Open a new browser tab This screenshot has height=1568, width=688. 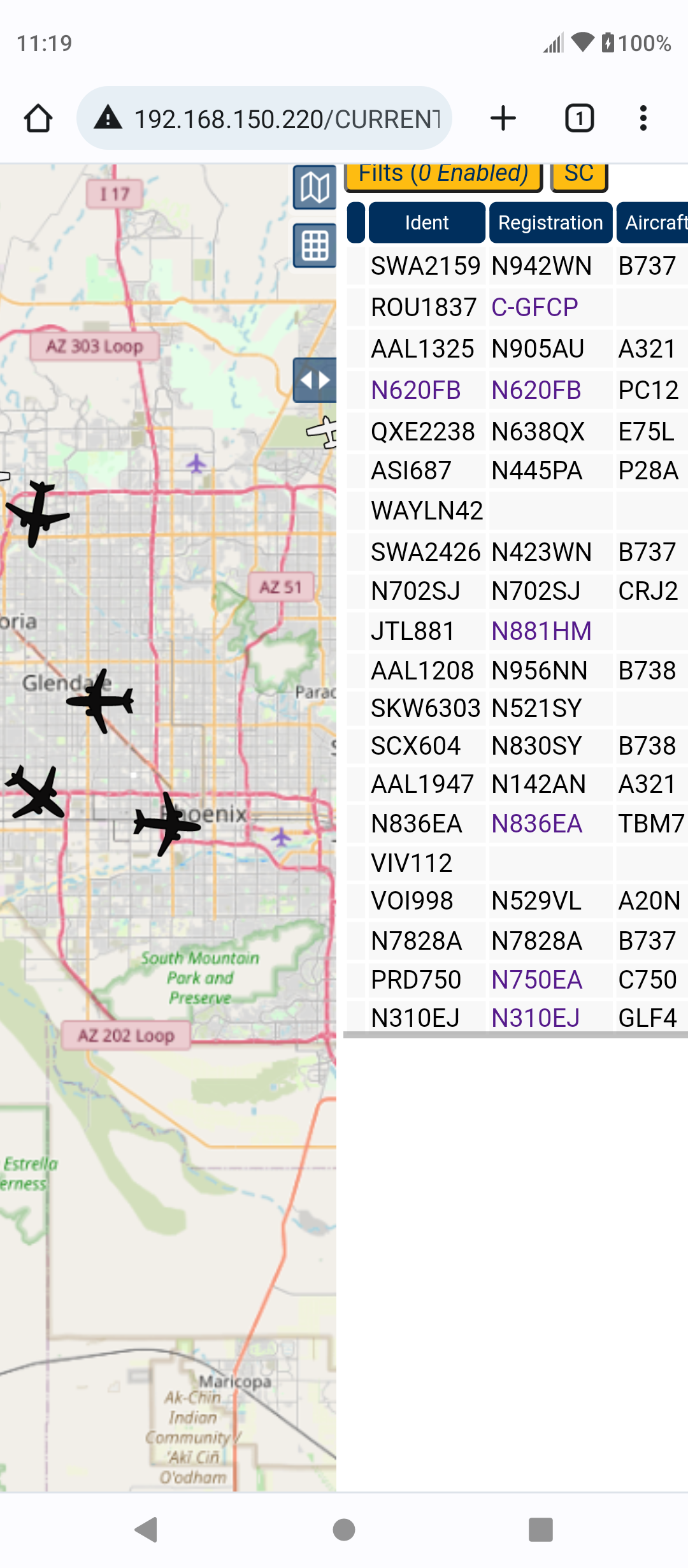(x=503, y=119)
